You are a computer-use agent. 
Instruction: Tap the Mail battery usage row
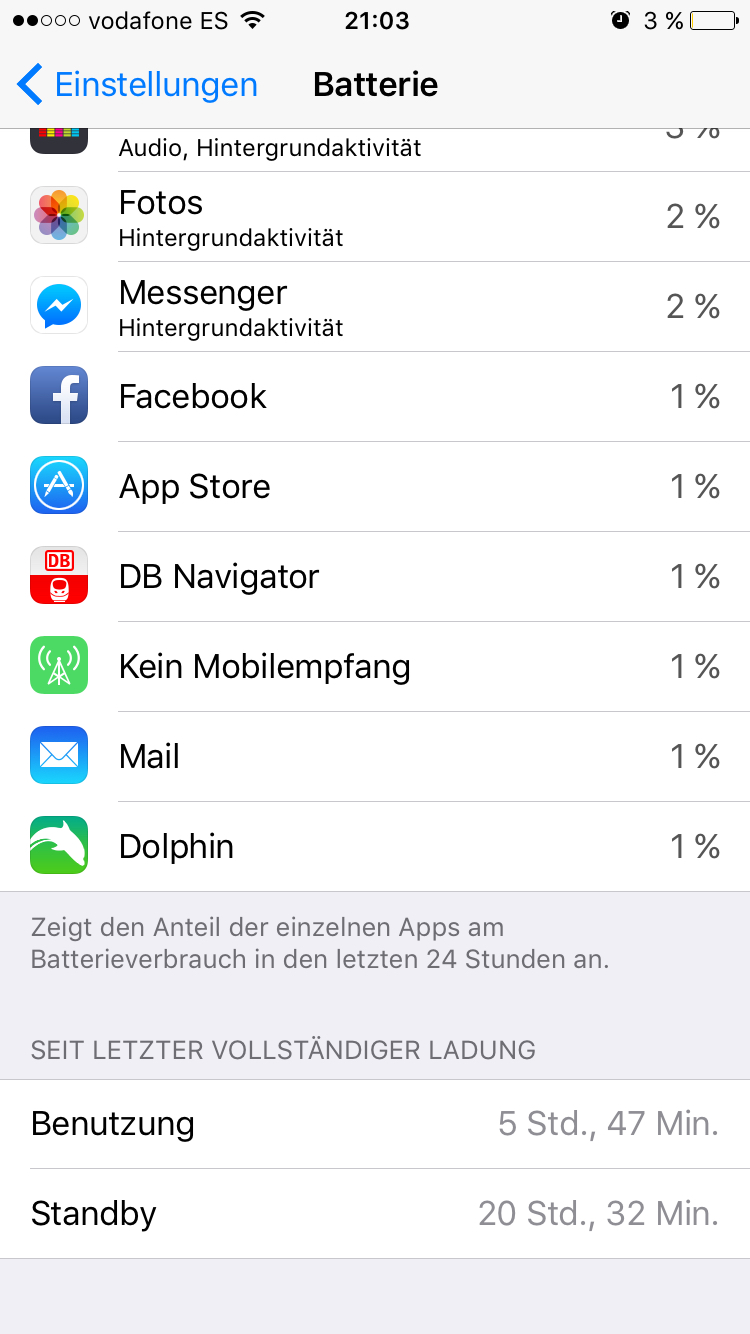click(375, 757)
